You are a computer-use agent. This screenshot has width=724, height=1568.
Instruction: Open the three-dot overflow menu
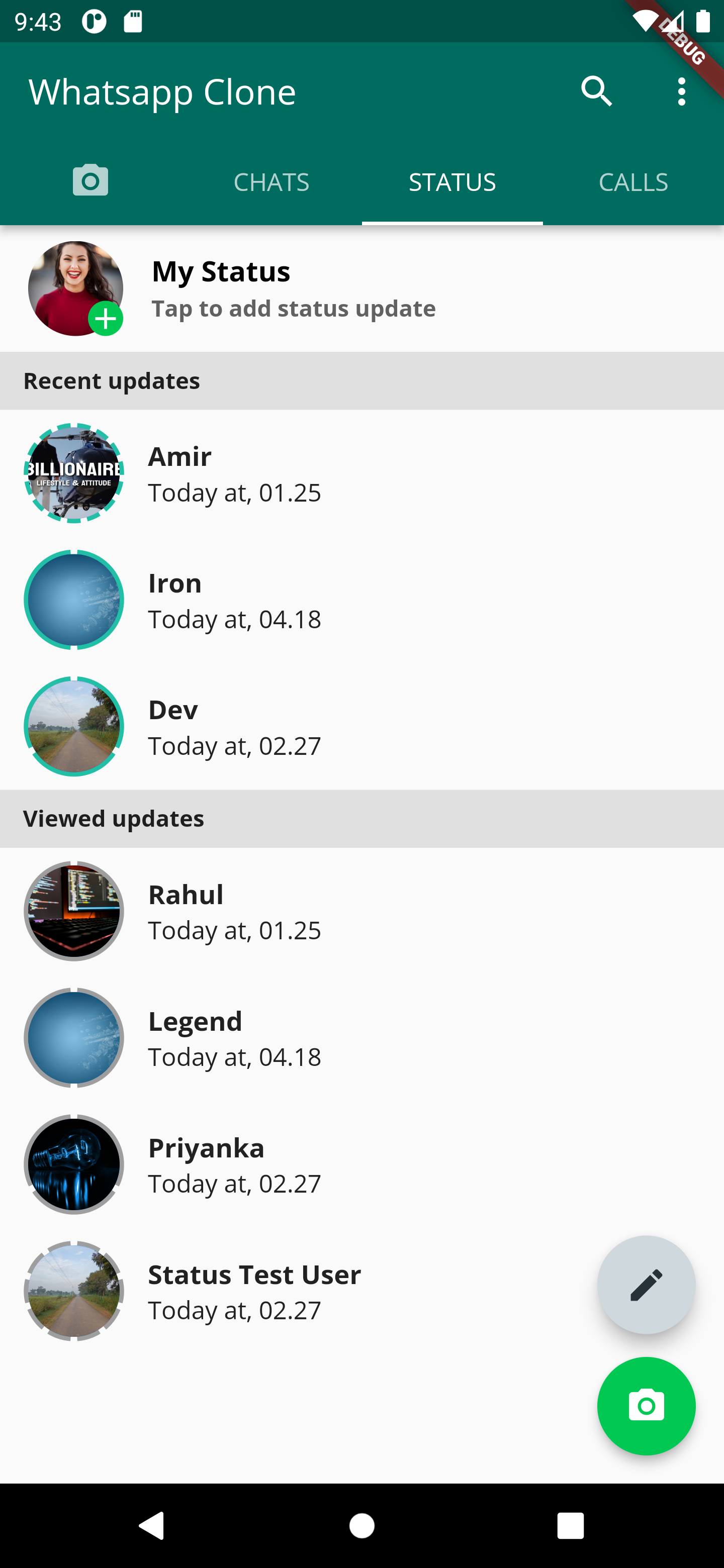pos(681,92)
